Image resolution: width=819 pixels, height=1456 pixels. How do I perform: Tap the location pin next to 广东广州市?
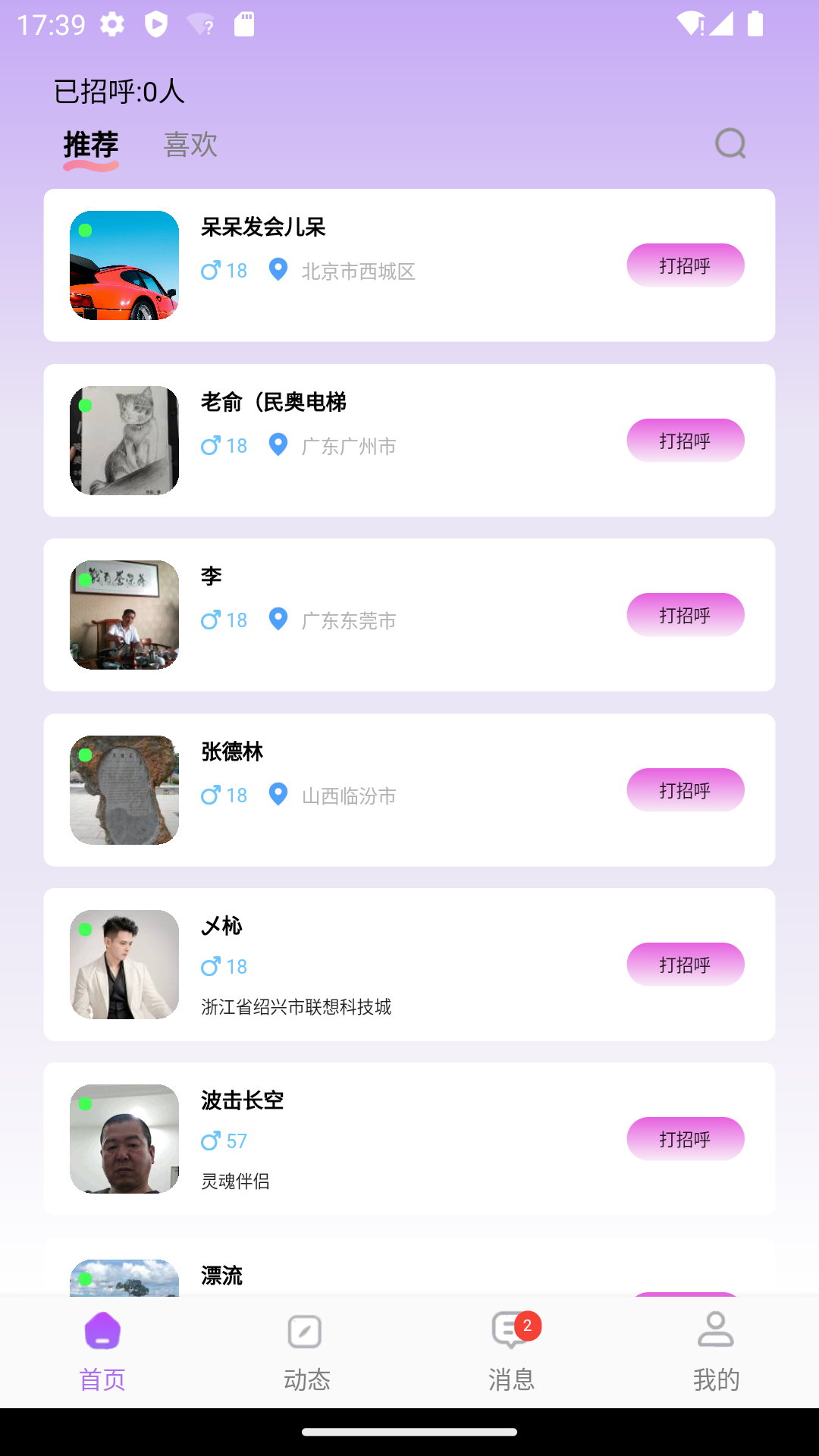pos(278,445)
